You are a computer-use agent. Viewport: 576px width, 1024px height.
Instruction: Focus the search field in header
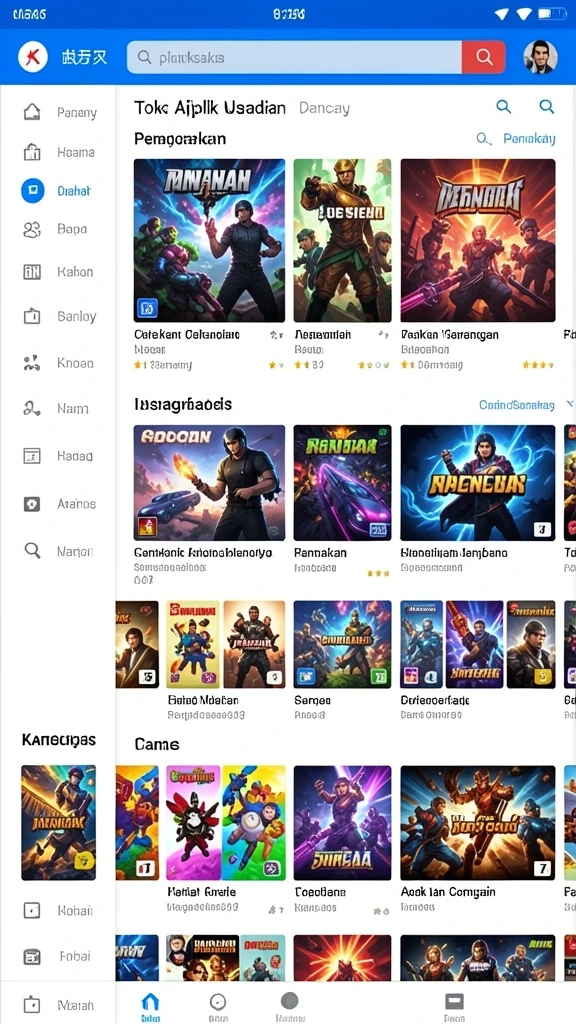[x=295, y=57]
